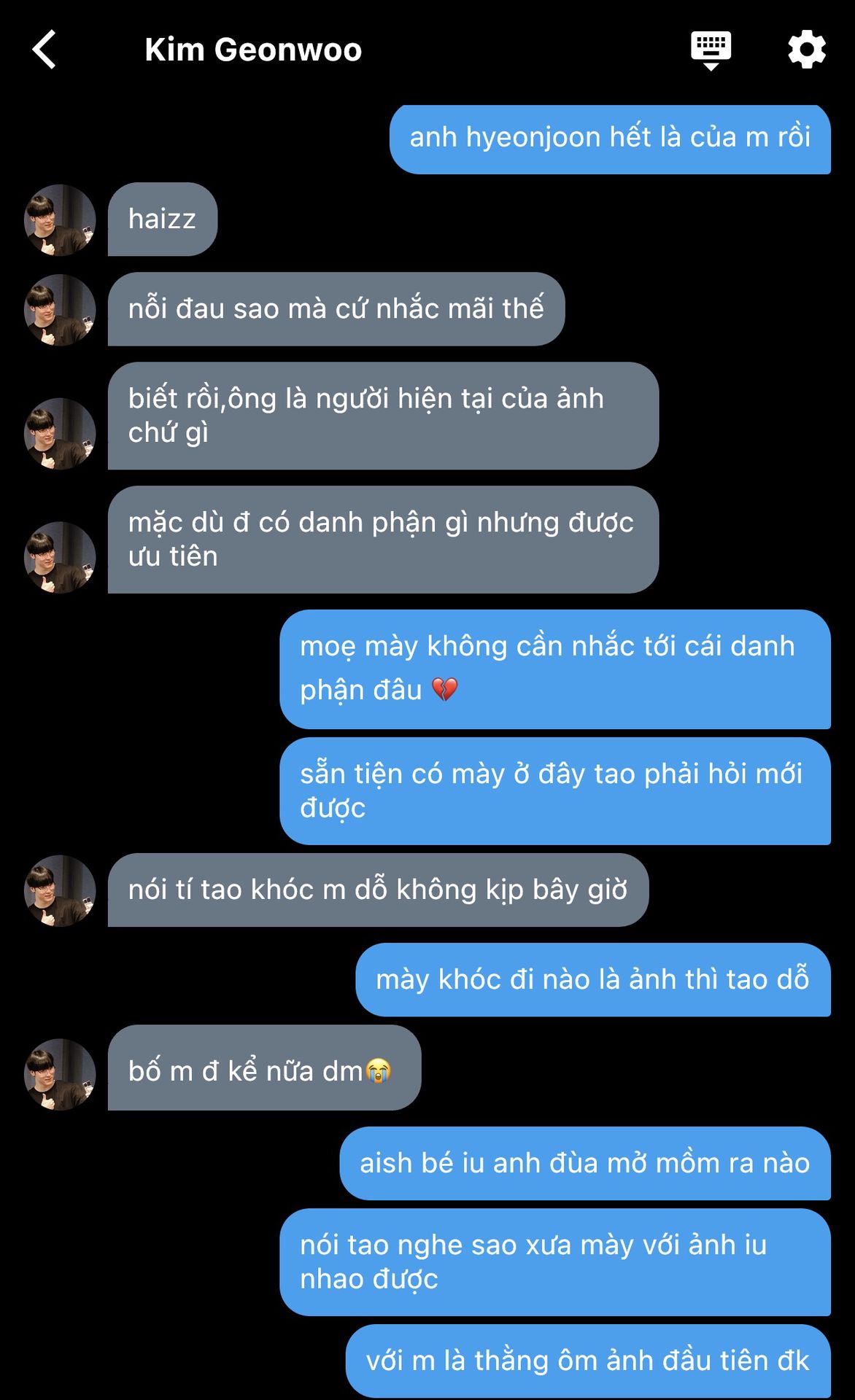This screenshot has height=1400, width=855.
Task: Tap Kim Geonwoo's avatar beside "haizz"
Action: tap(60, 219)
